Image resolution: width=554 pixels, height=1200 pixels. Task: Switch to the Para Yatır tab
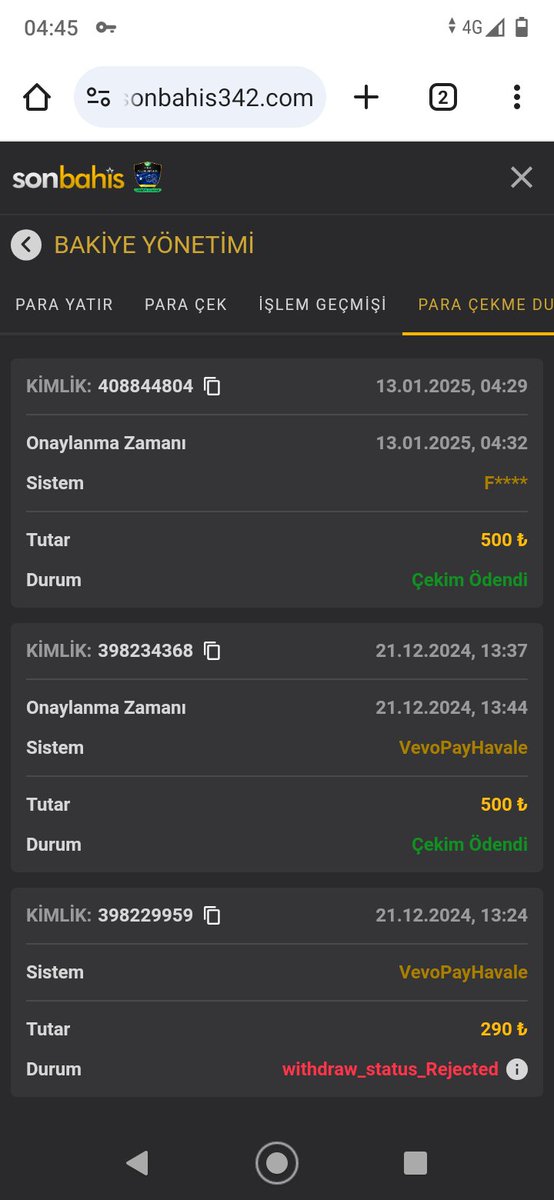click(x=64, y=304)
